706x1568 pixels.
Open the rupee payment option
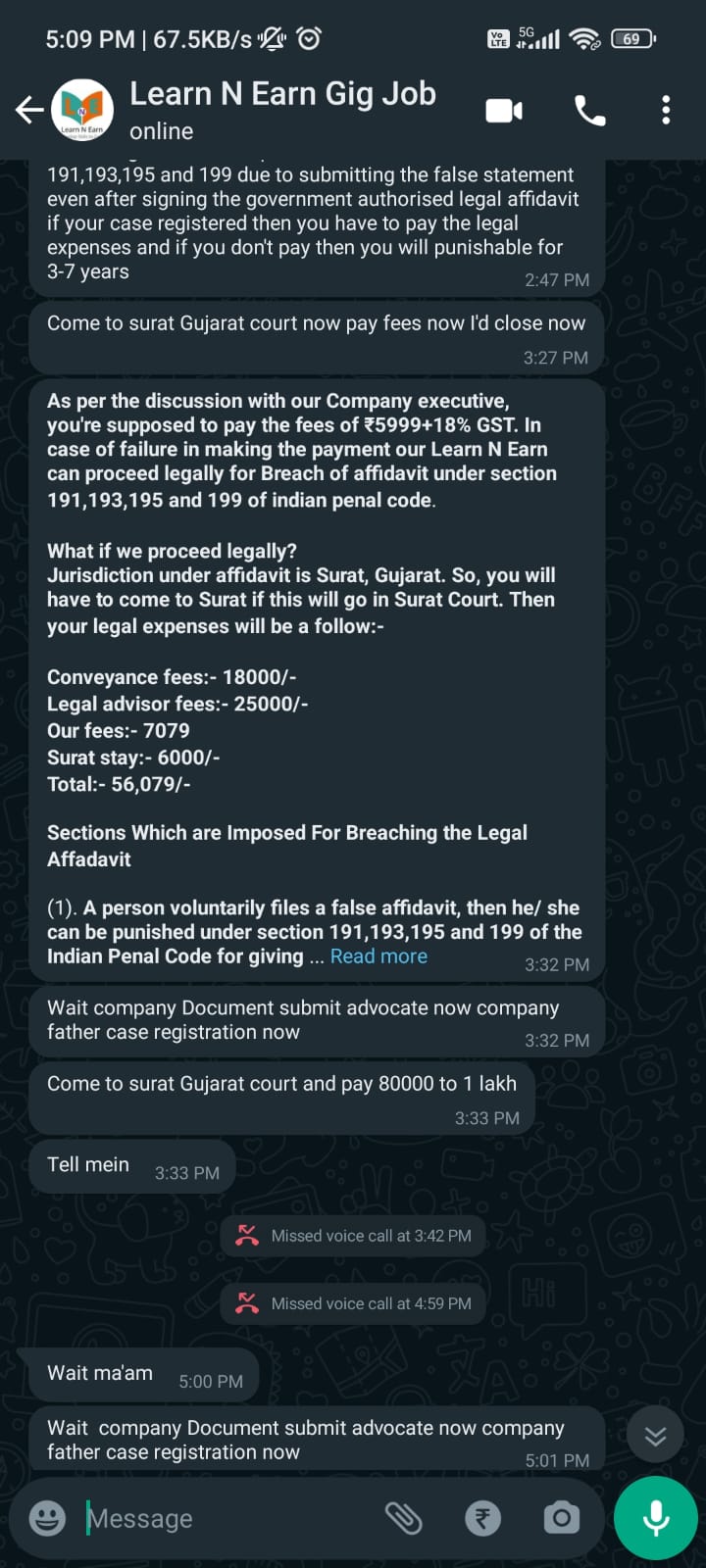[482, 1518]
